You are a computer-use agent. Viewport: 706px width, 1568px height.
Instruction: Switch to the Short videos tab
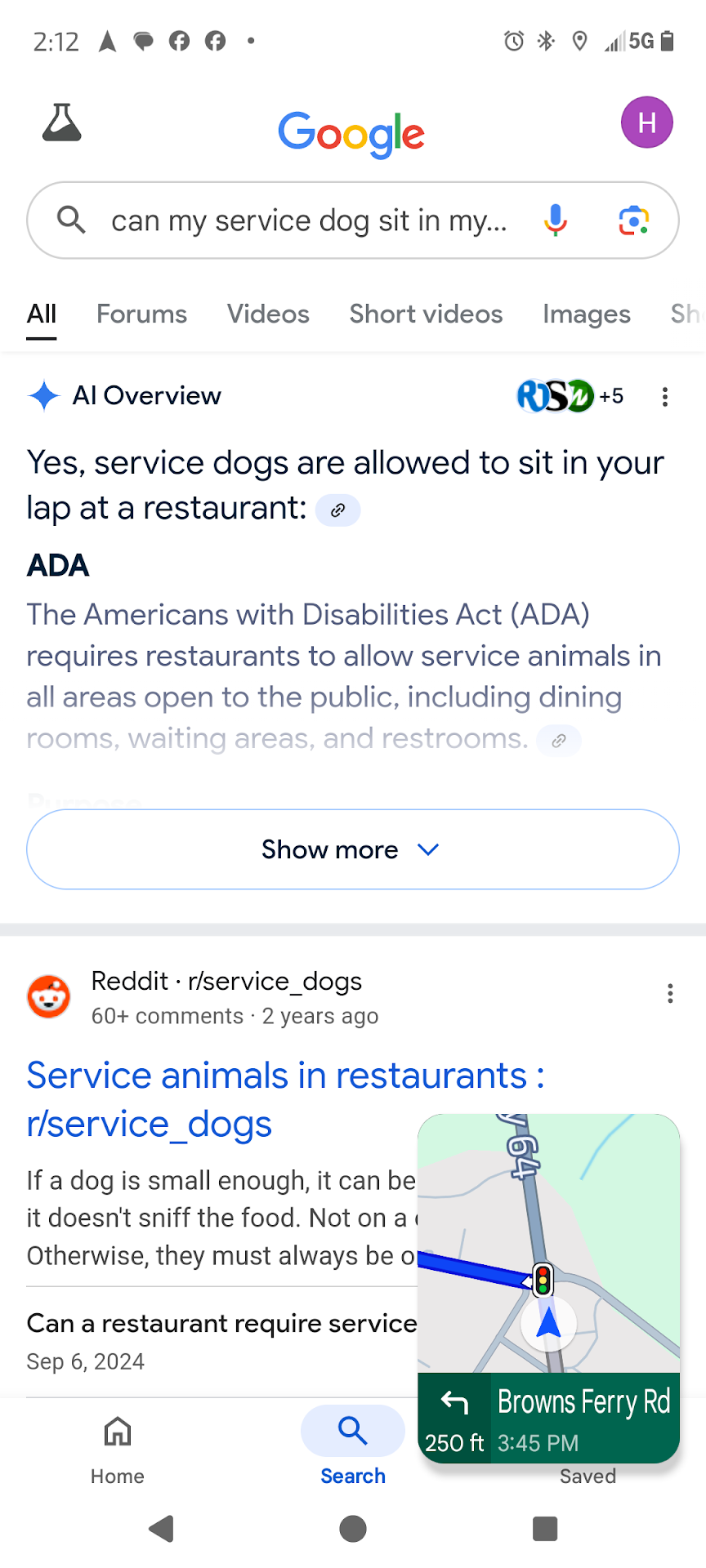tap(426, 314)
